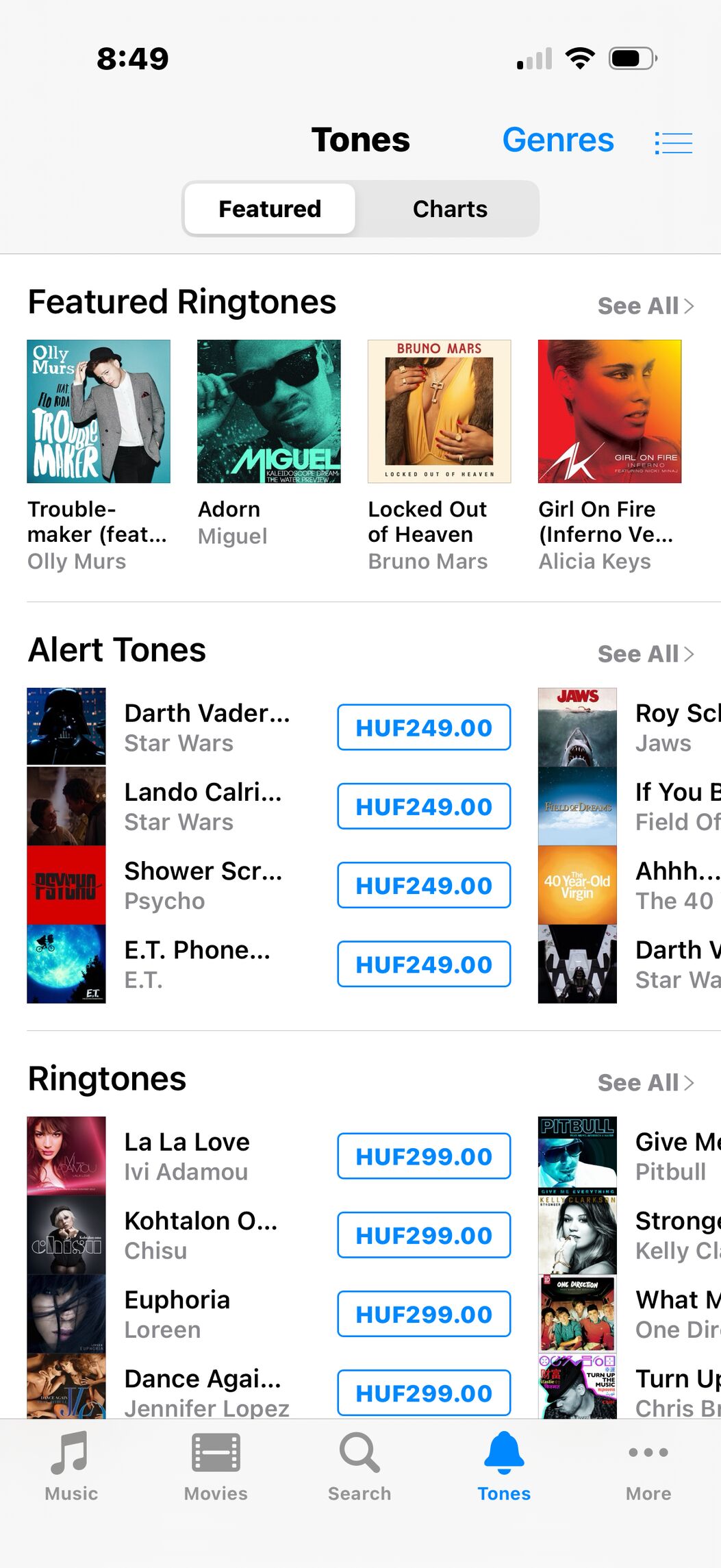
Task: Buy the Euphoria ringtone by Loreen
Action: 424,1315
